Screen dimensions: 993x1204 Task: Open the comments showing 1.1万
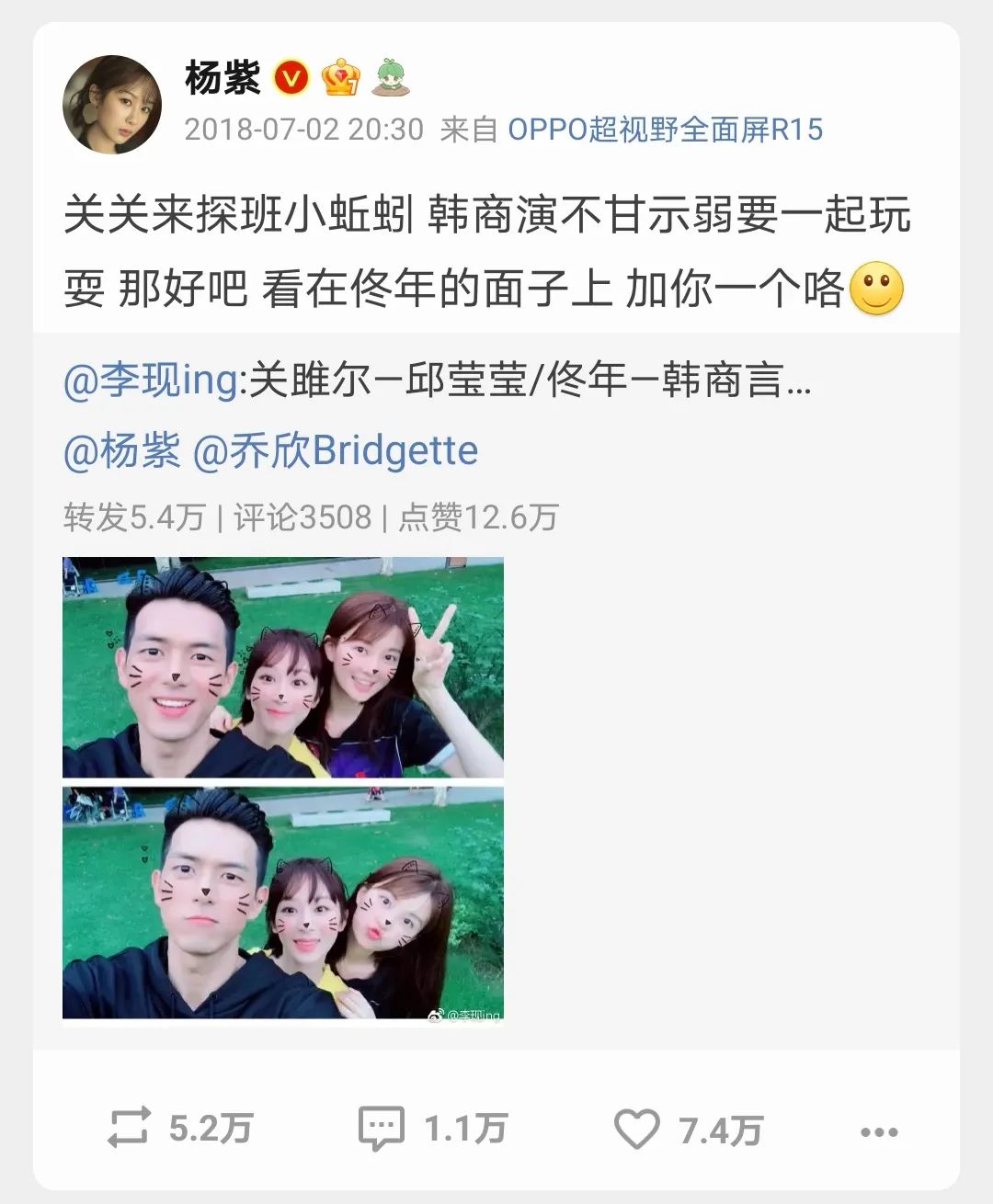(432, 1129)
